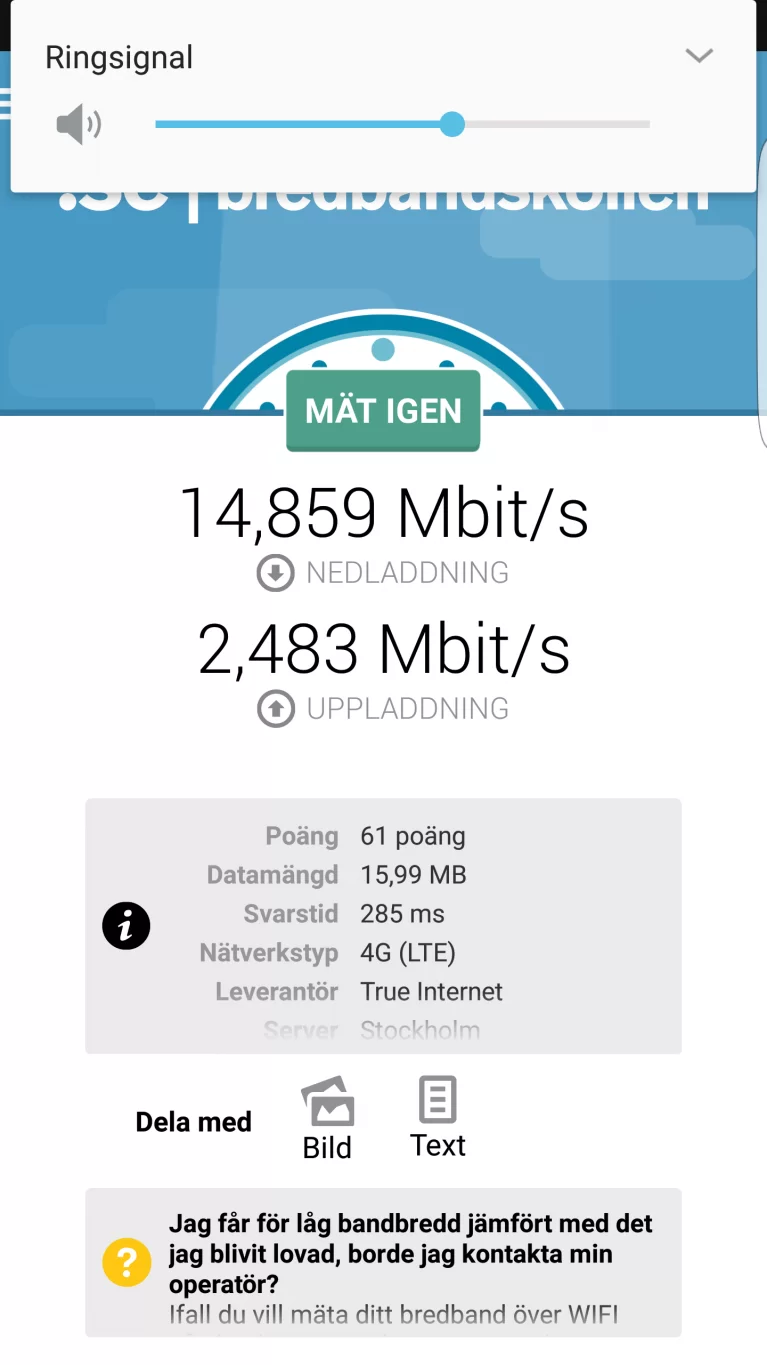
Task: Adjust the Ringsignal volume slider
Action: click(x=452, y=124)
